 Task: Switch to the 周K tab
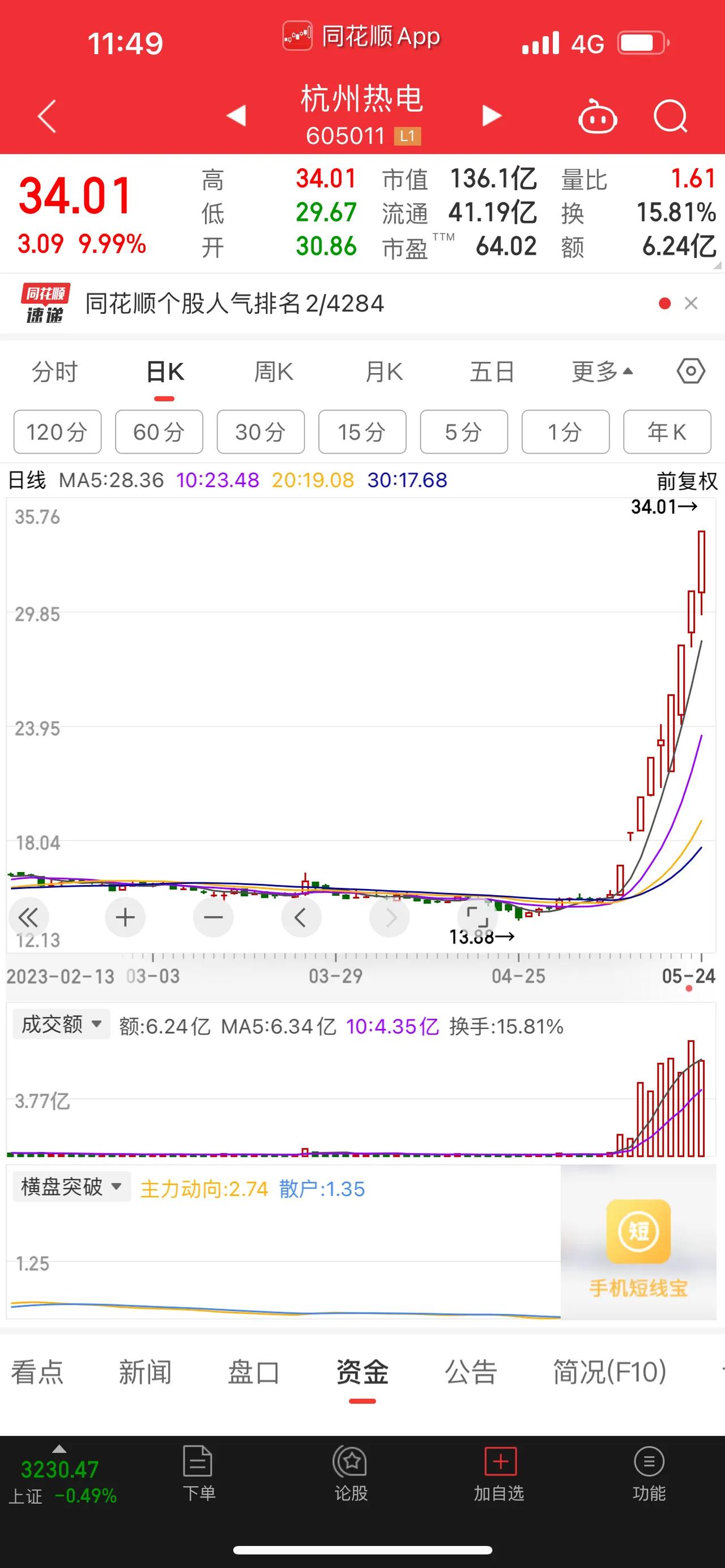click(274, 372)
